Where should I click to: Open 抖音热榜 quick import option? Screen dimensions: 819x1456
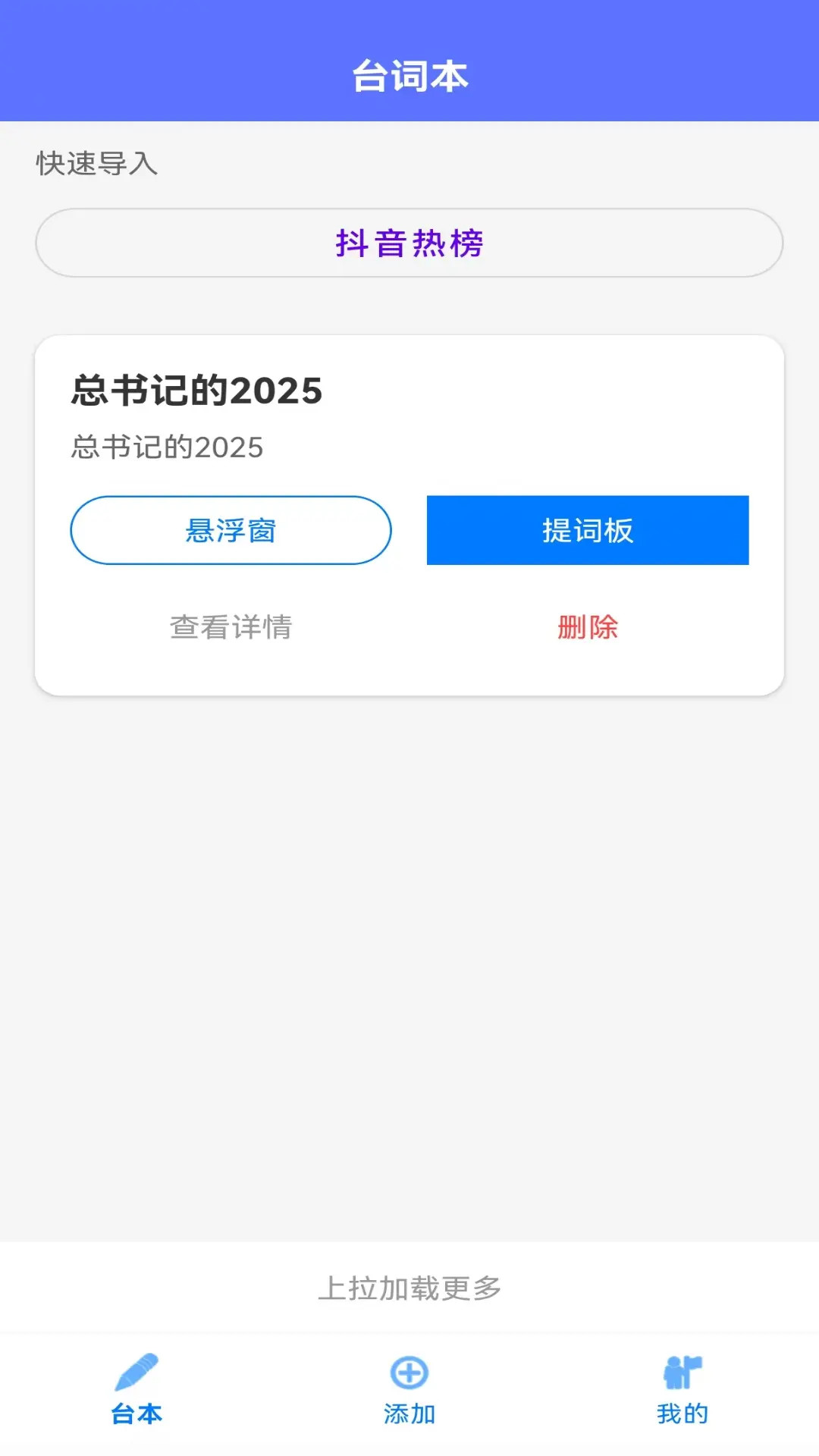(x=409, y=244)
